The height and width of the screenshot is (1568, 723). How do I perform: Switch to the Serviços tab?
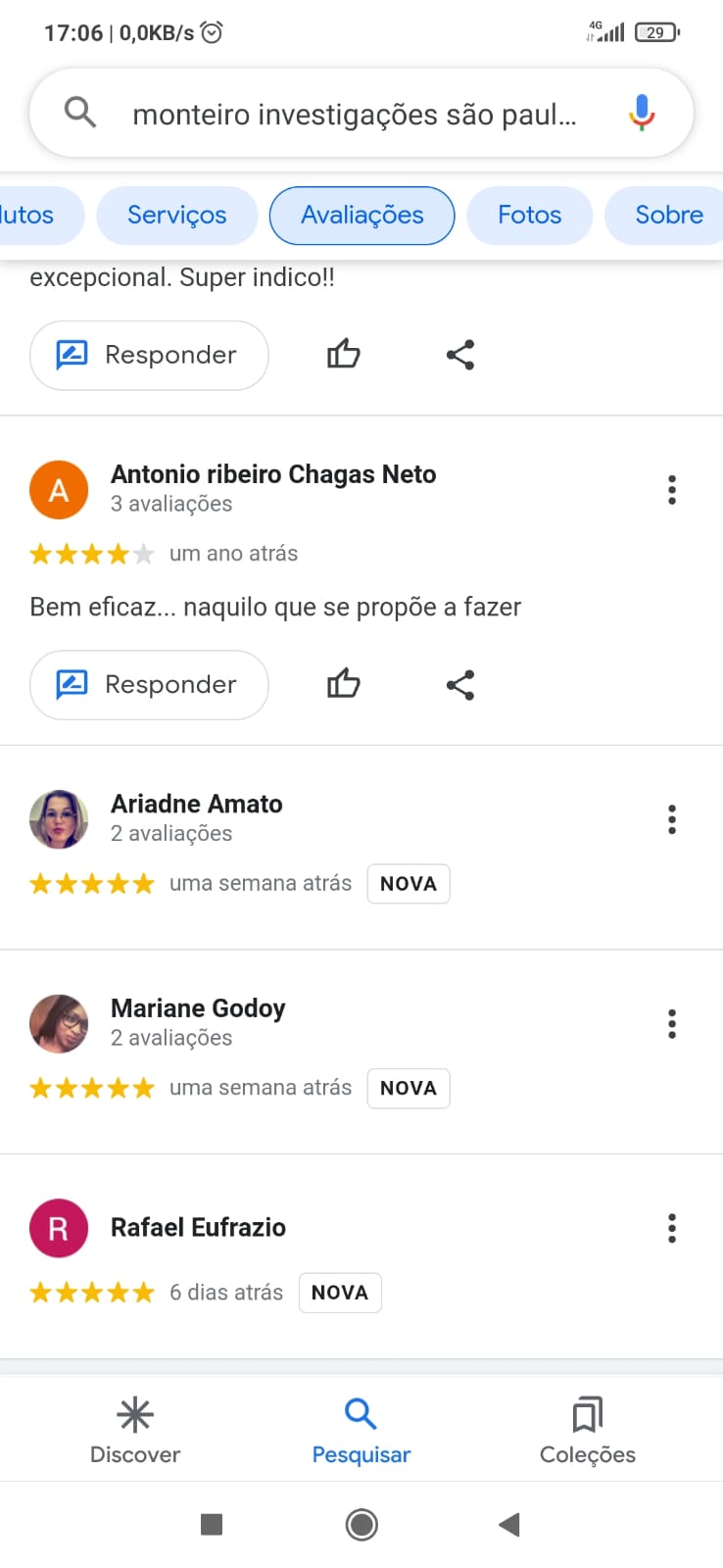tap(177, 216)
